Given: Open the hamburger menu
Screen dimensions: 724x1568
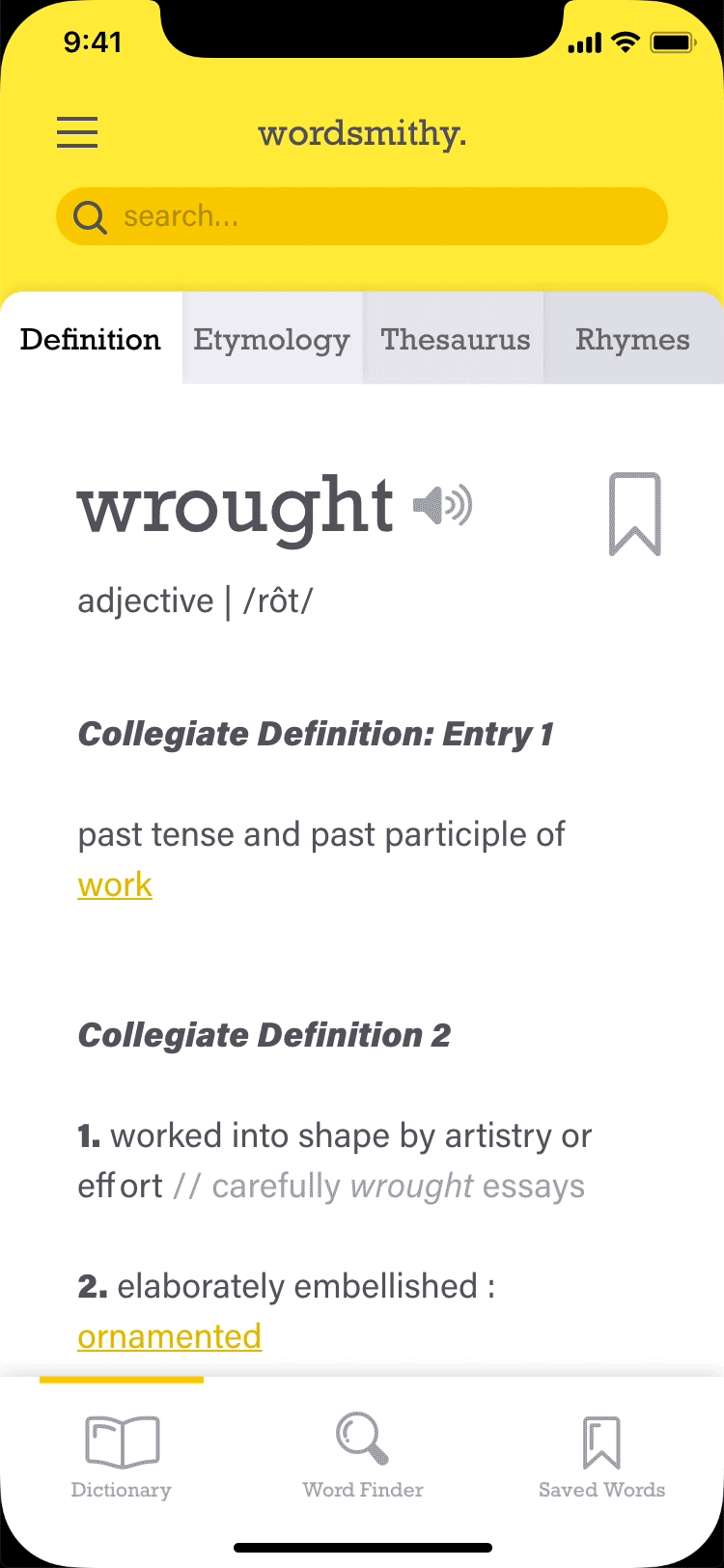Looking at the screenshot, I should click(77, 132).
